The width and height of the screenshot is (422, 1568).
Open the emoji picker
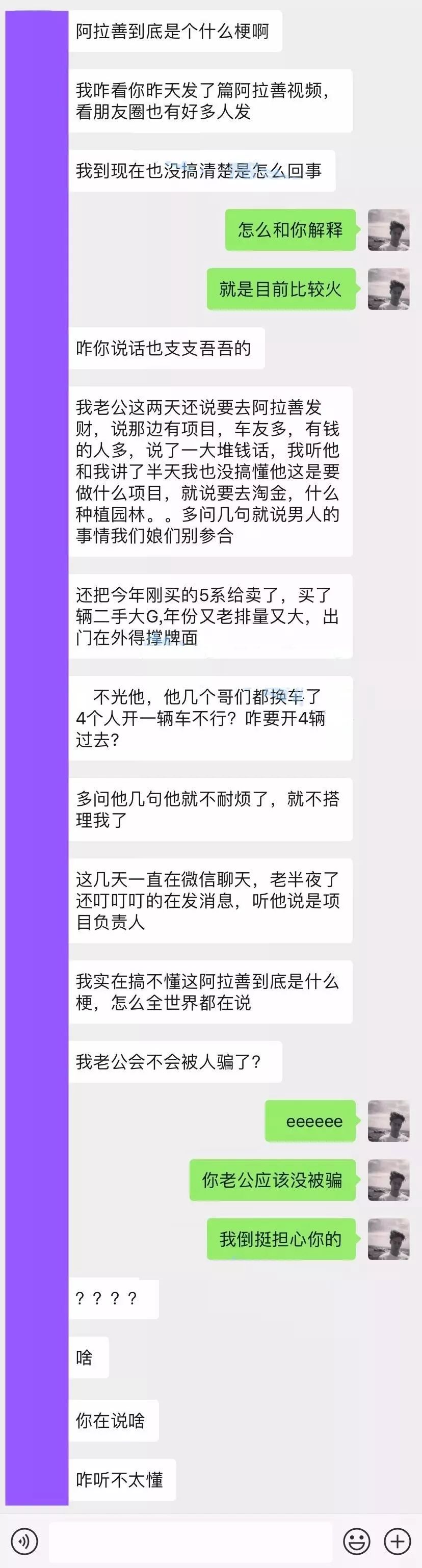point(357,1541)
